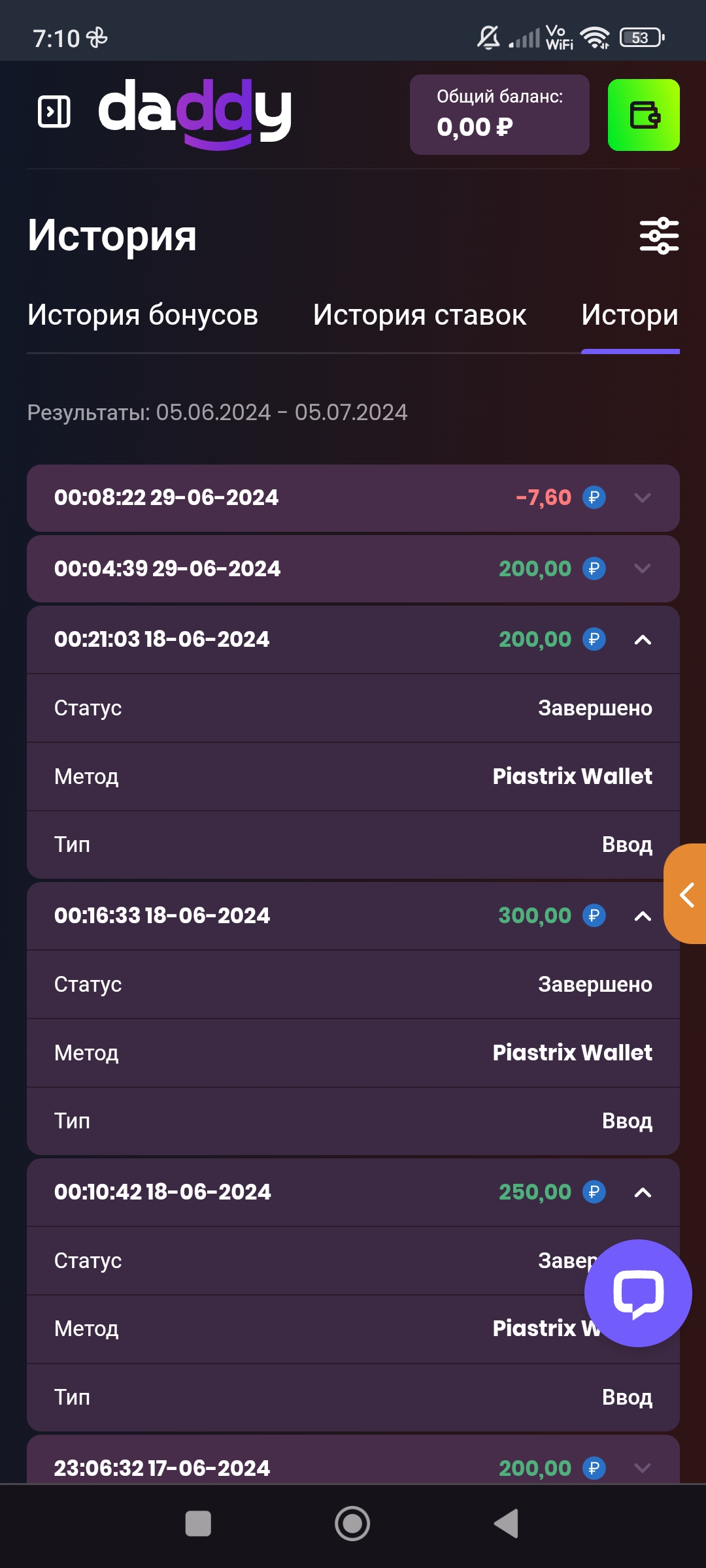This screenshot has width=706, height=1568.
Task: Collapse the 00:10:42 18-06-2024 transaction
Action: coord(642,1192)
